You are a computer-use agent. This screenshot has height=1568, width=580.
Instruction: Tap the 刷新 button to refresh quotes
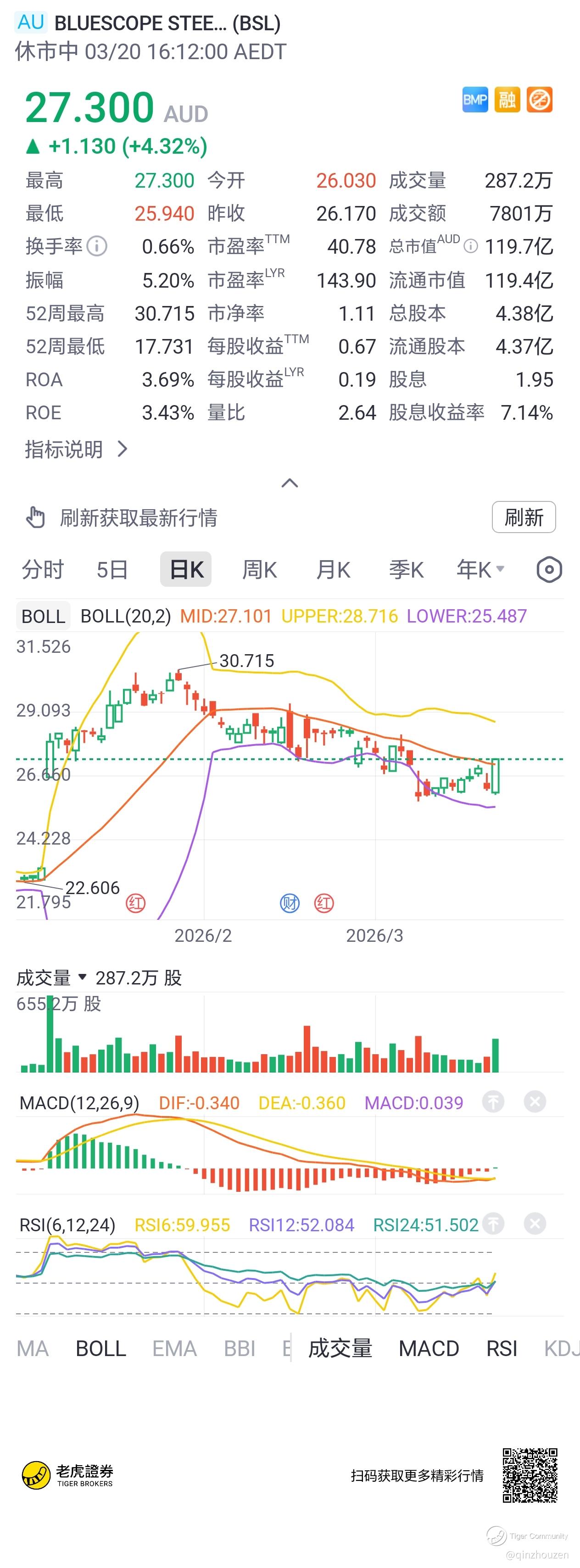[x=523, y=517]
